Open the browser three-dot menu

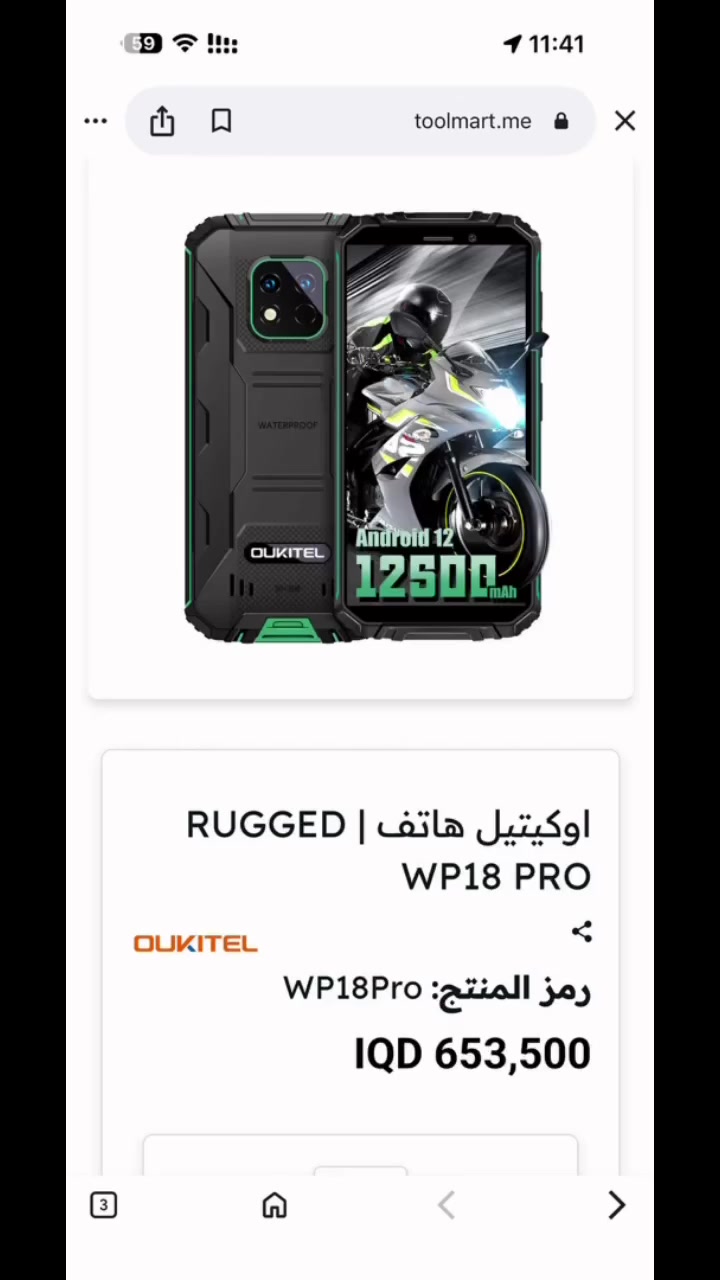[x=95, y=121]
